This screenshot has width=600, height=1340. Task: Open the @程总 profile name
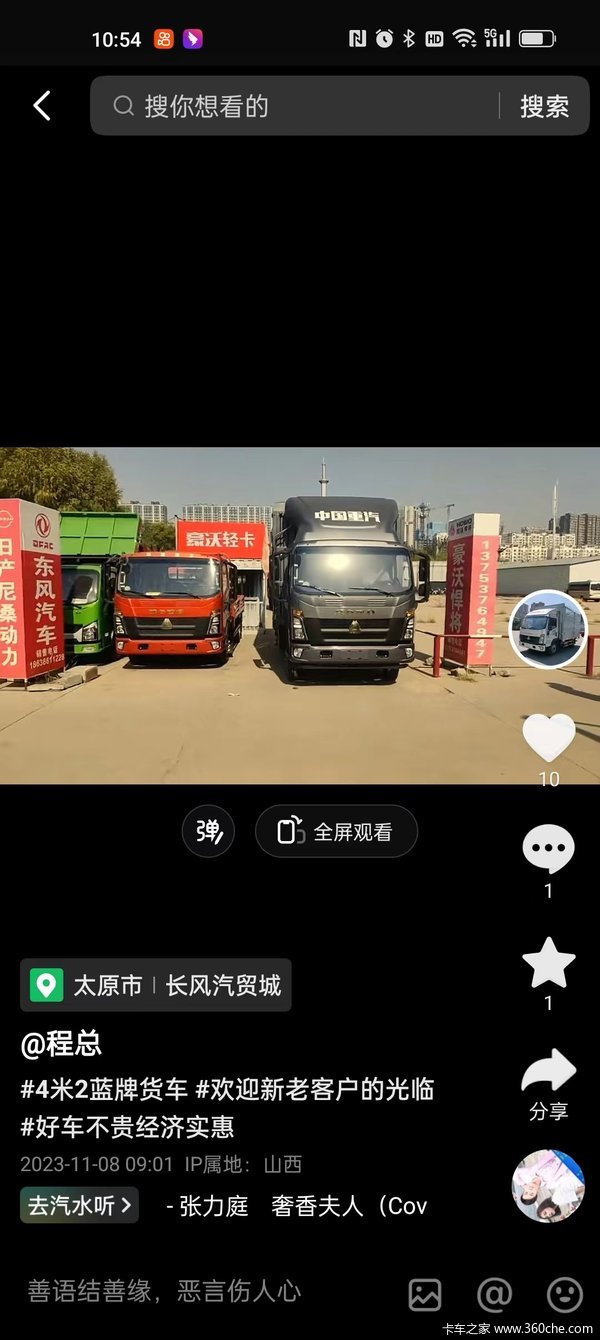[x=61, y=1044]
